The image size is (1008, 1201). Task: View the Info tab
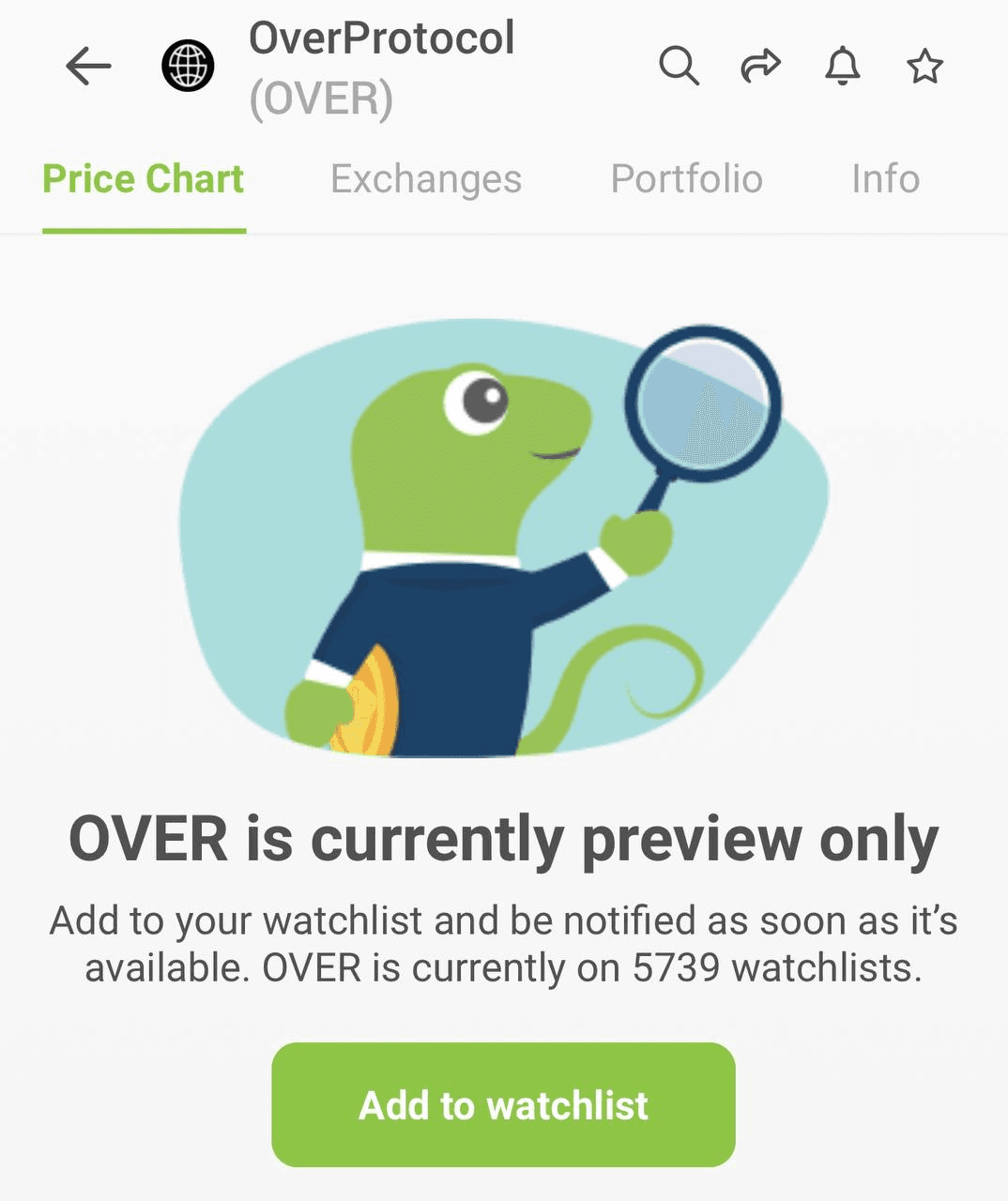(885, 179)
